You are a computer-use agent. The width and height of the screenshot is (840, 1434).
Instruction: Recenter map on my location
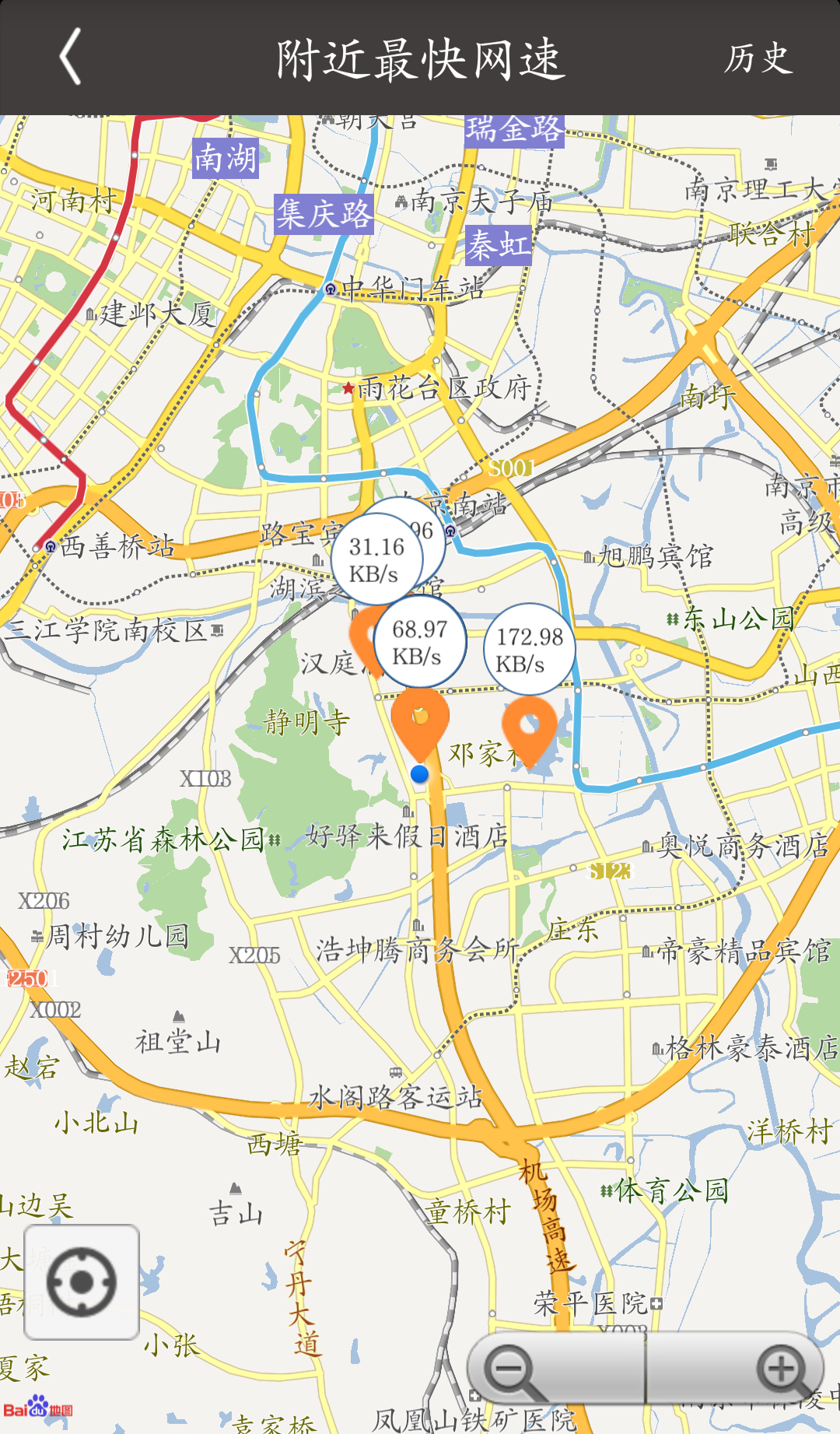[82, 1281]
